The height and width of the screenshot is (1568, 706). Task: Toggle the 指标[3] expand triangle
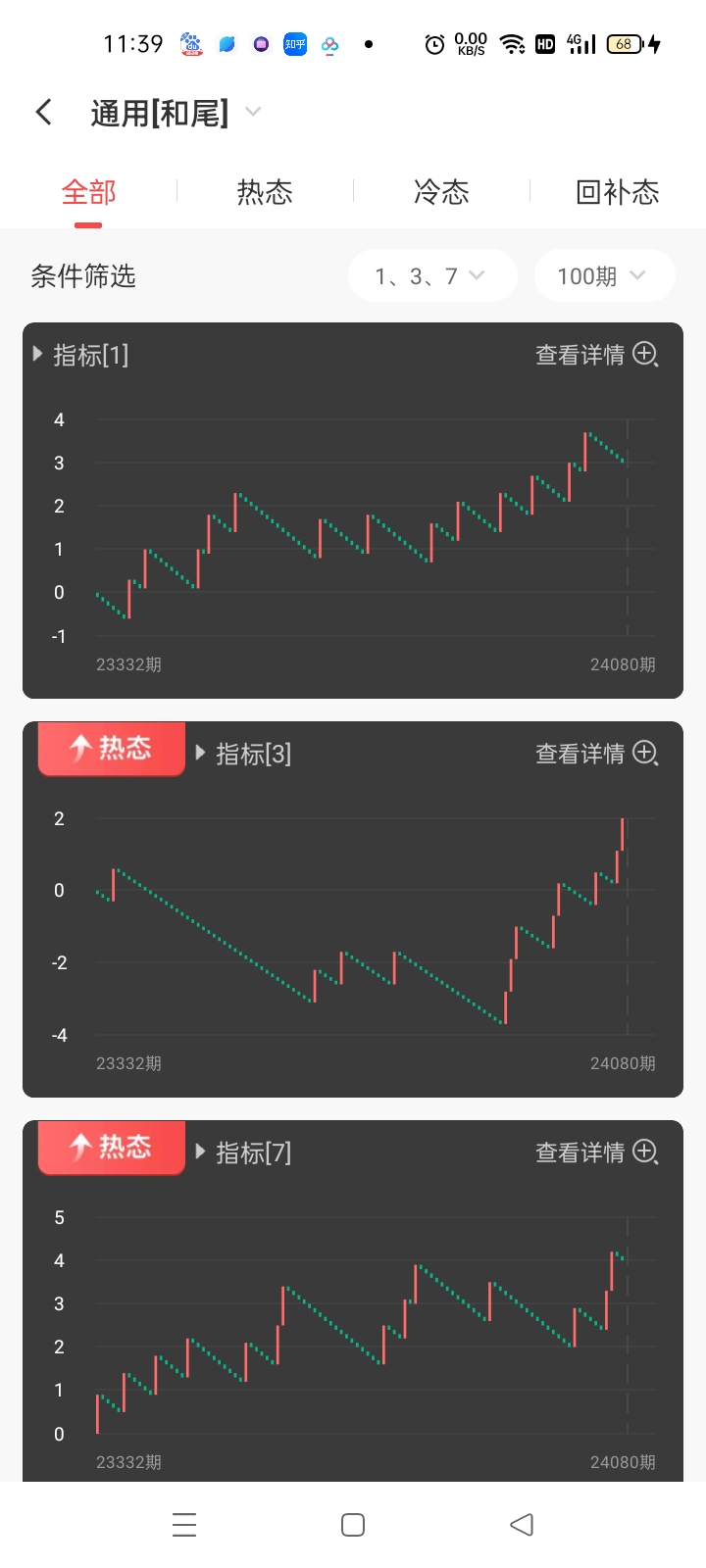pos(200,754)
